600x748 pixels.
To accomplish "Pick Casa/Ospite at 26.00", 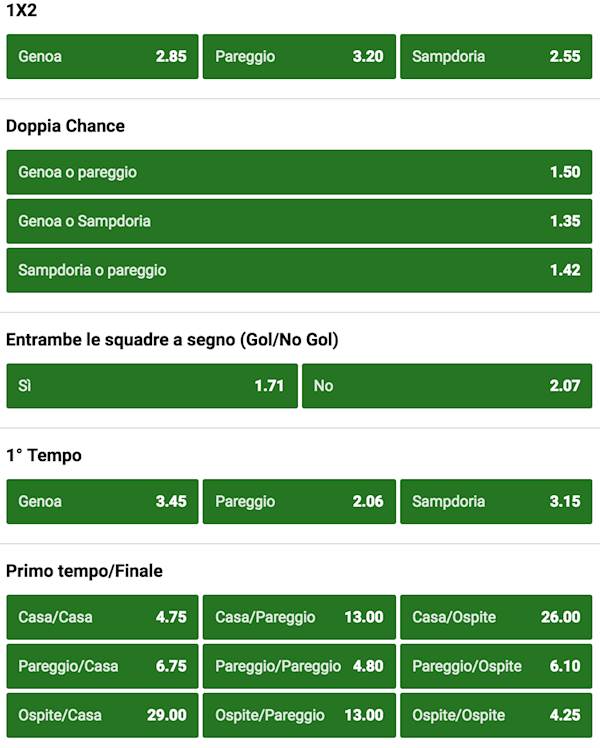I will 496,617.
